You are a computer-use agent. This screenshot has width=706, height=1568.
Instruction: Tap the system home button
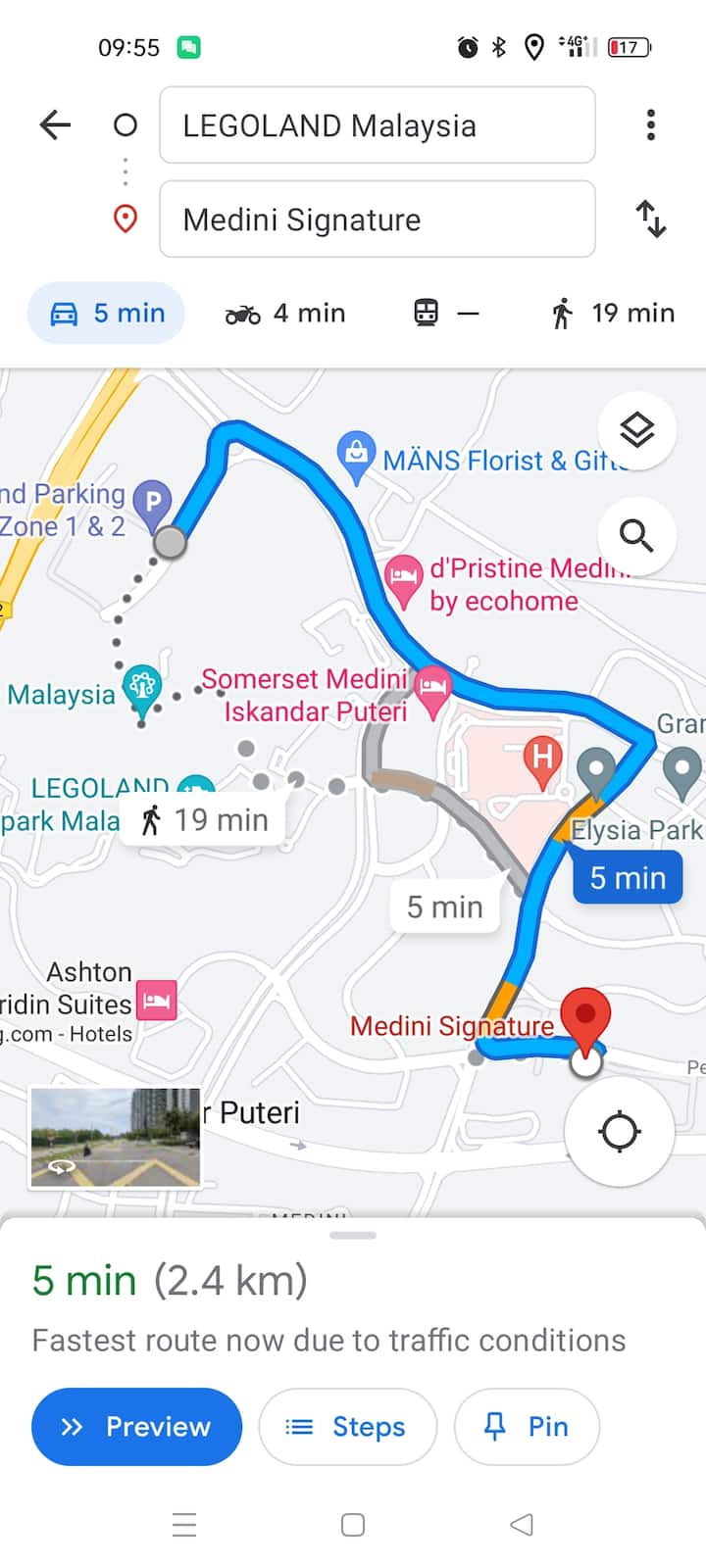[x=353, y=1524]
